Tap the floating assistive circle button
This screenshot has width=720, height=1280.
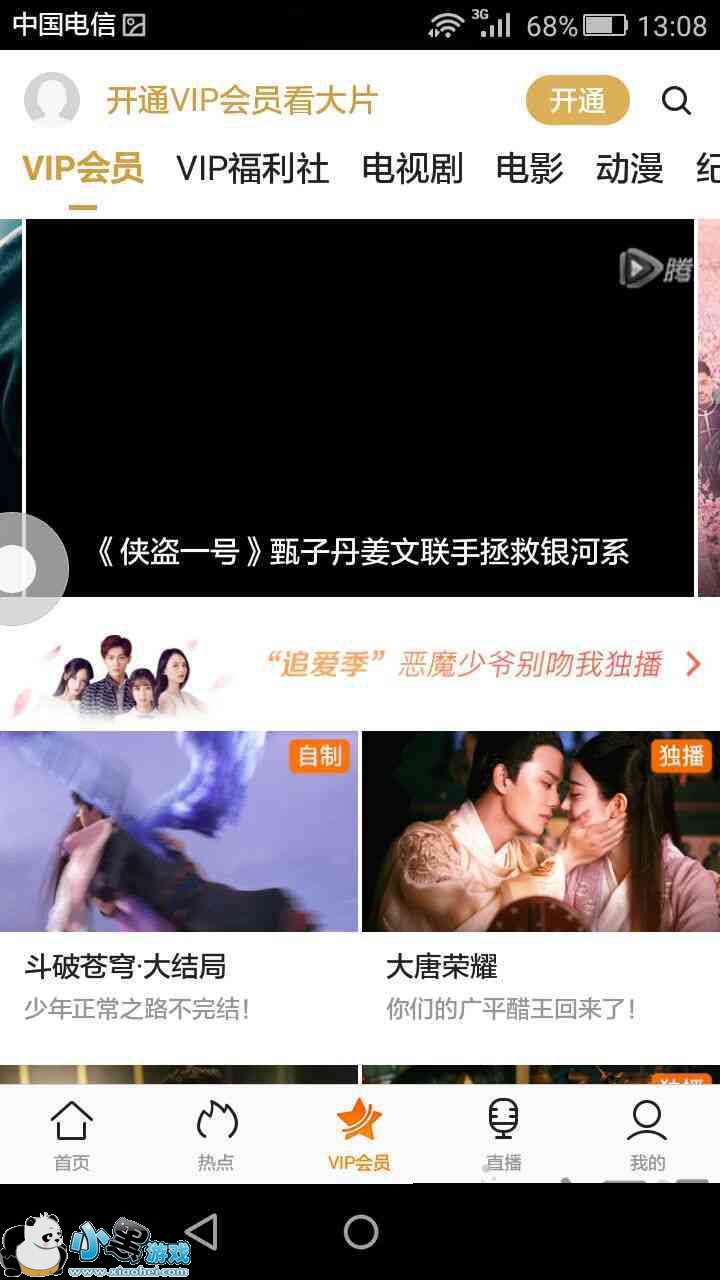coord(22,569)
